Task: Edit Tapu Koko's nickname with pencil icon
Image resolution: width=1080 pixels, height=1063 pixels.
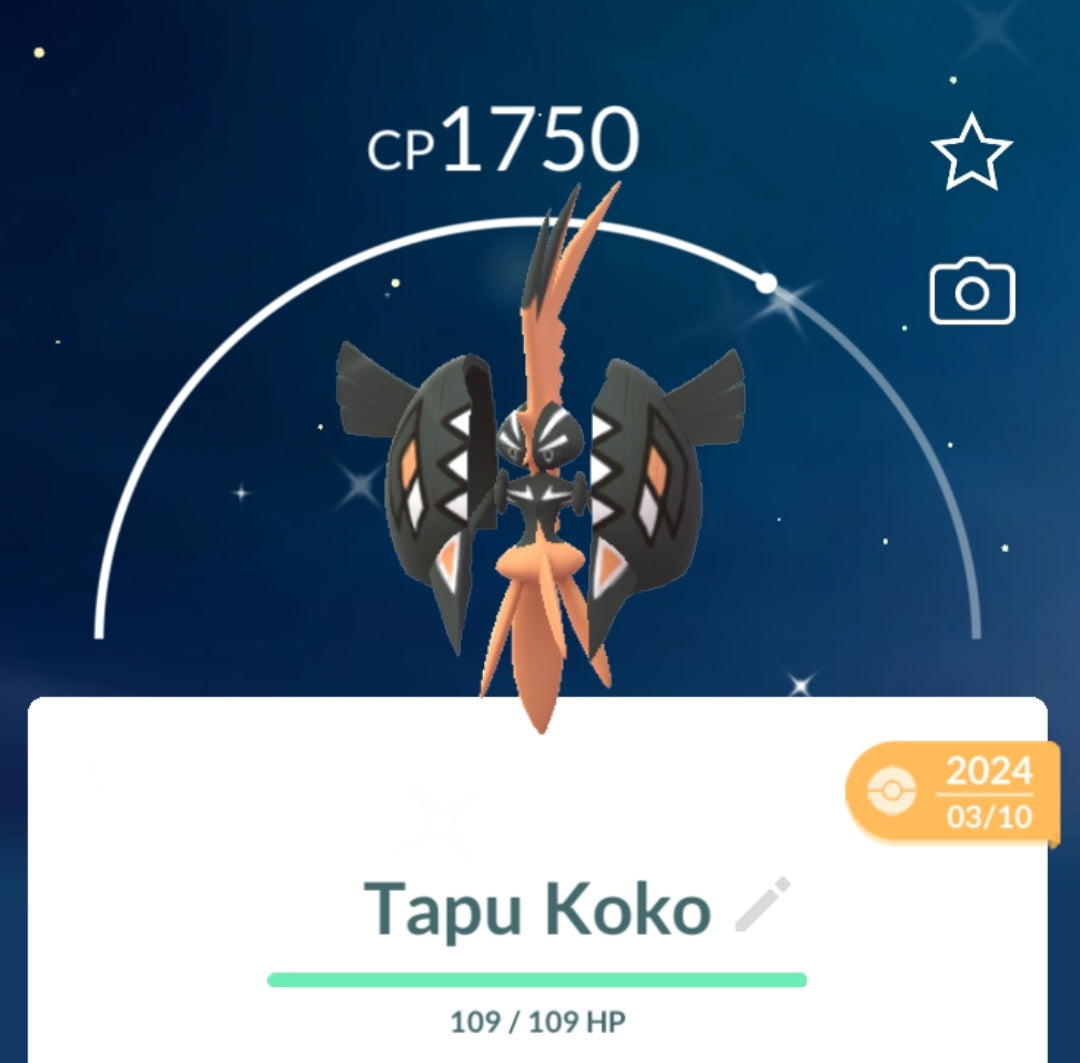Action: [x=763, y=904]
